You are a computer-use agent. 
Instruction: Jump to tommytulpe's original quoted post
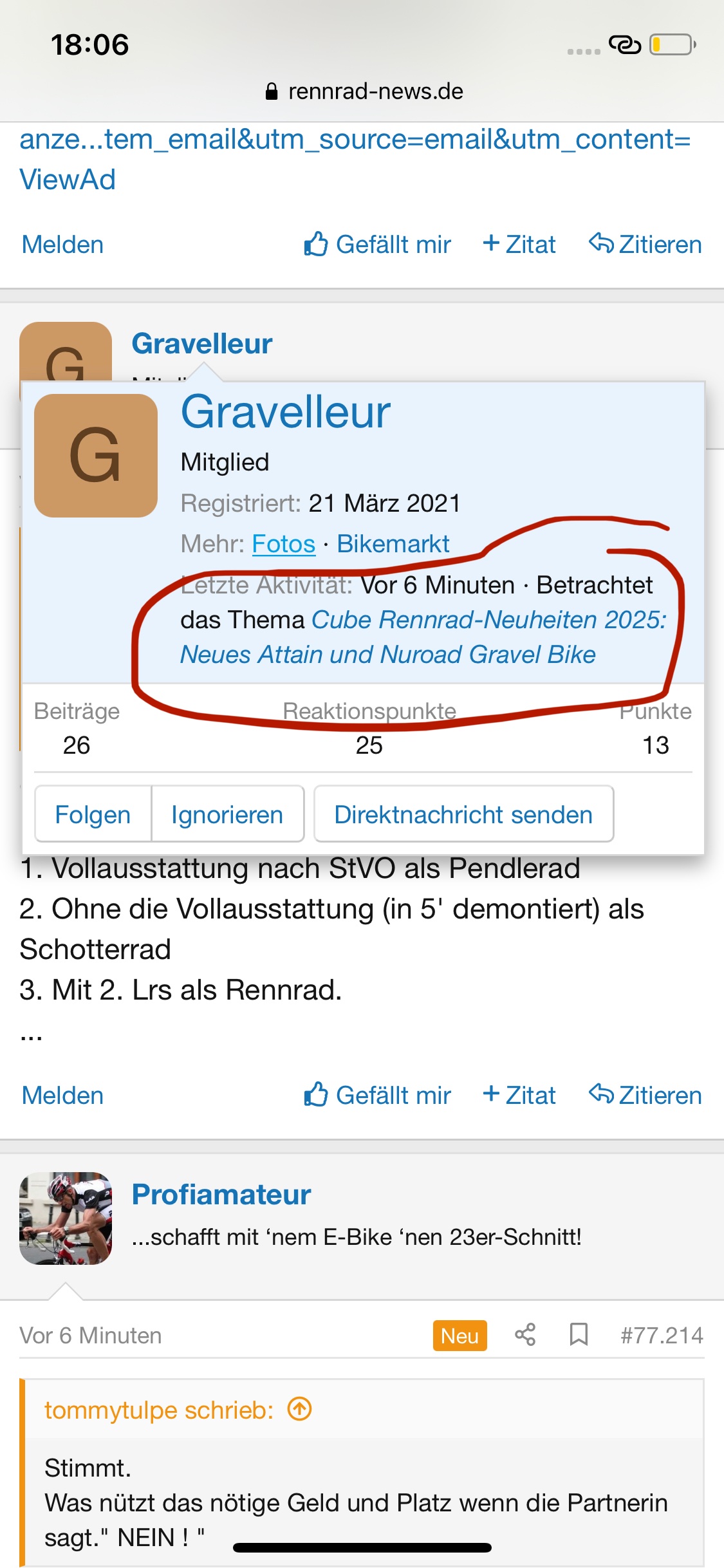[300, 1410]
